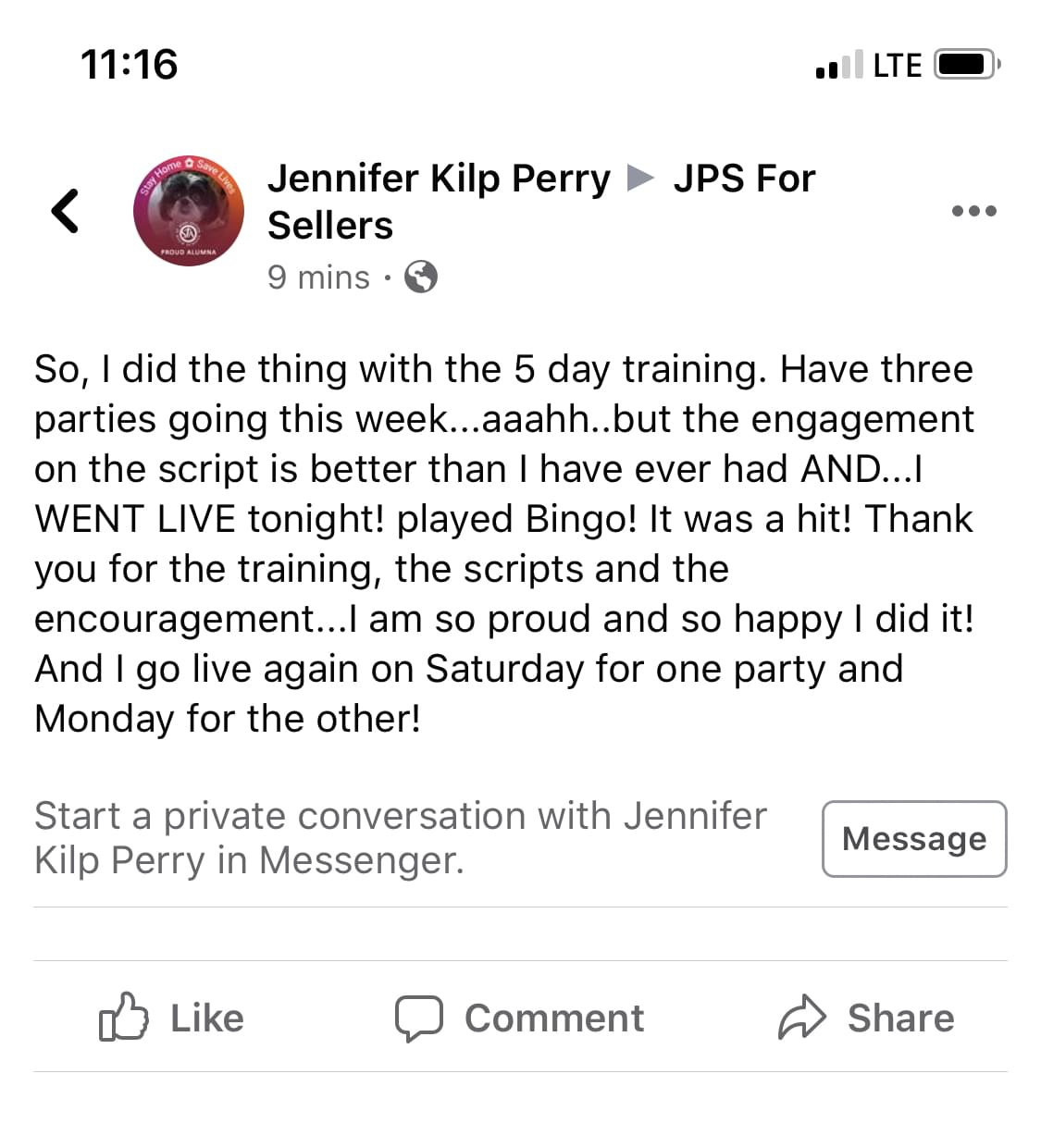Viewport: 1041px width, 1148px height.
Task: Open Jennifer Kilp Perry's profile picture
Action: coord(189,211)
